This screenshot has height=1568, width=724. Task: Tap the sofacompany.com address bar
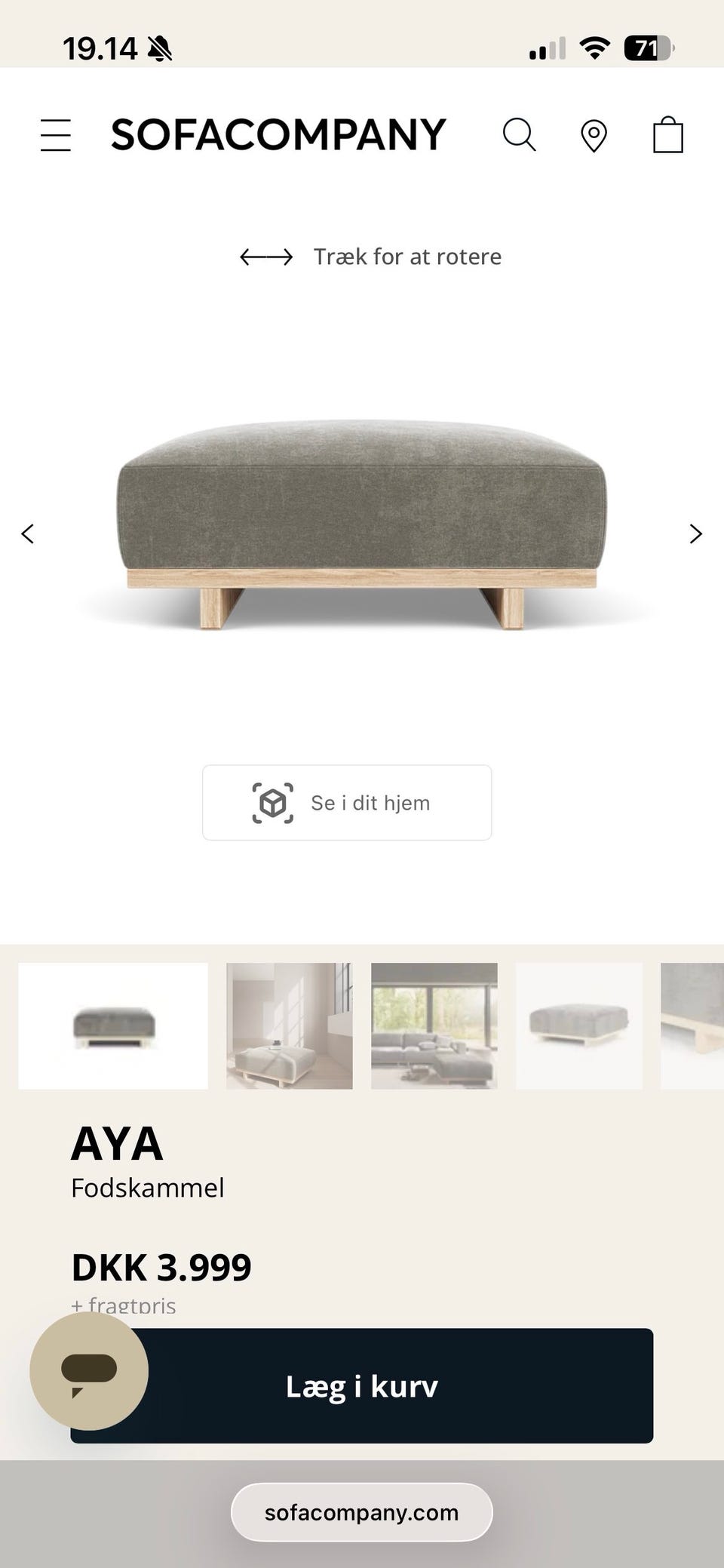[361, 1511]
